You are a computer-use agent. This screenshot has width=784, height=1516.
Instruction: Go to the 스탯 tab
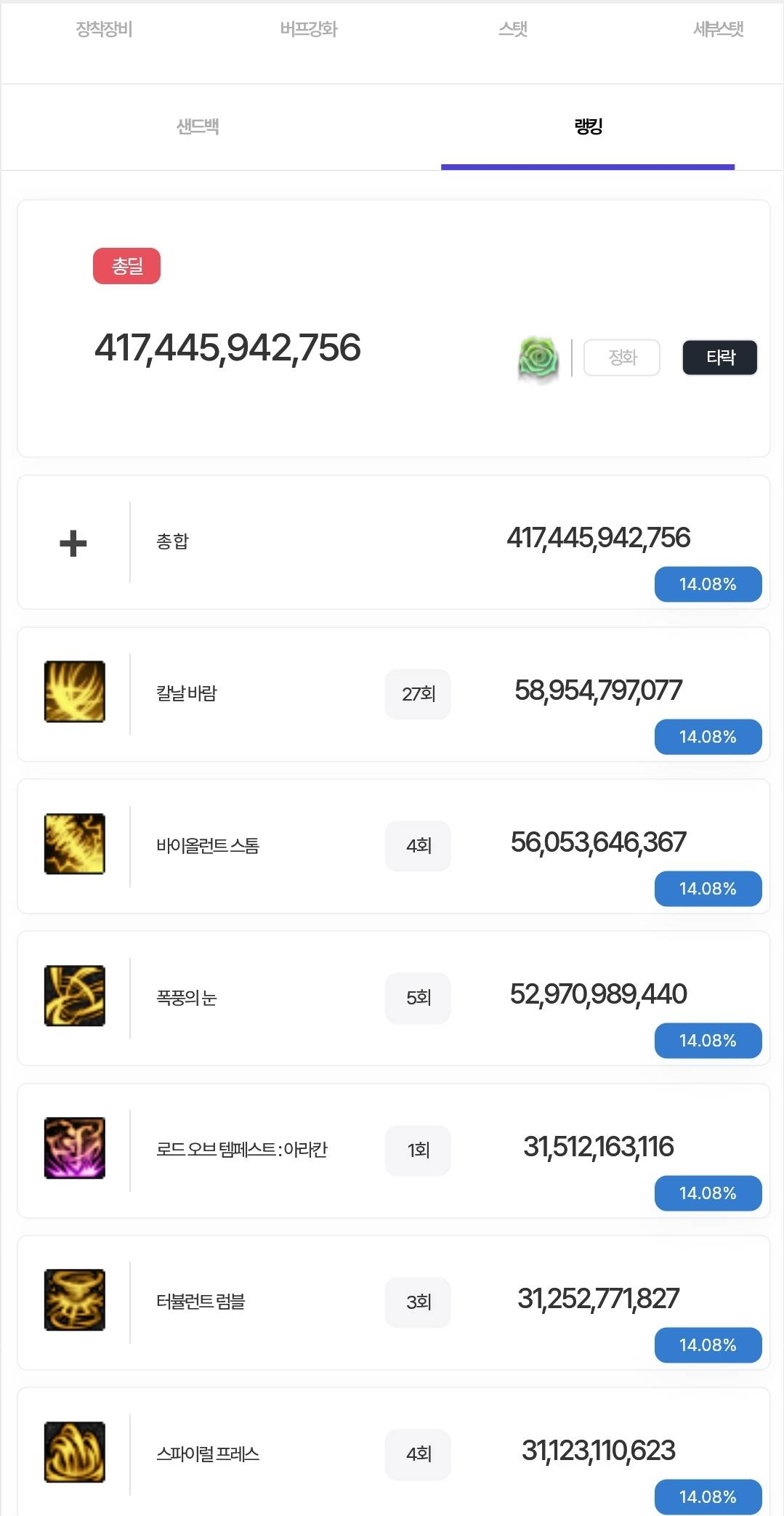[x=513, y=29]
